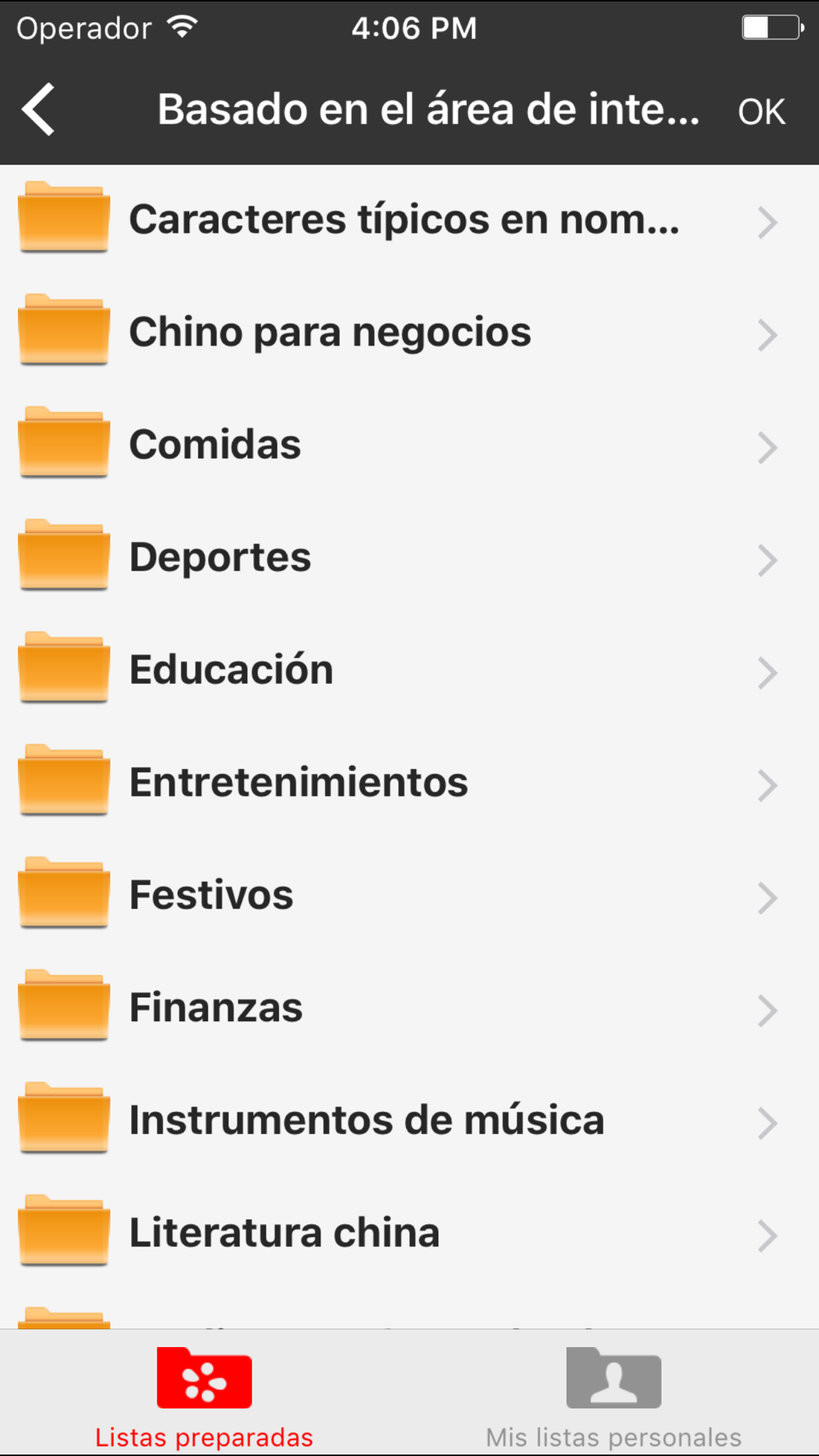Screen dimensions: 819x1456
Task: Open the Caracteres típicos en nom... folder
Action: tap(409, 221)
